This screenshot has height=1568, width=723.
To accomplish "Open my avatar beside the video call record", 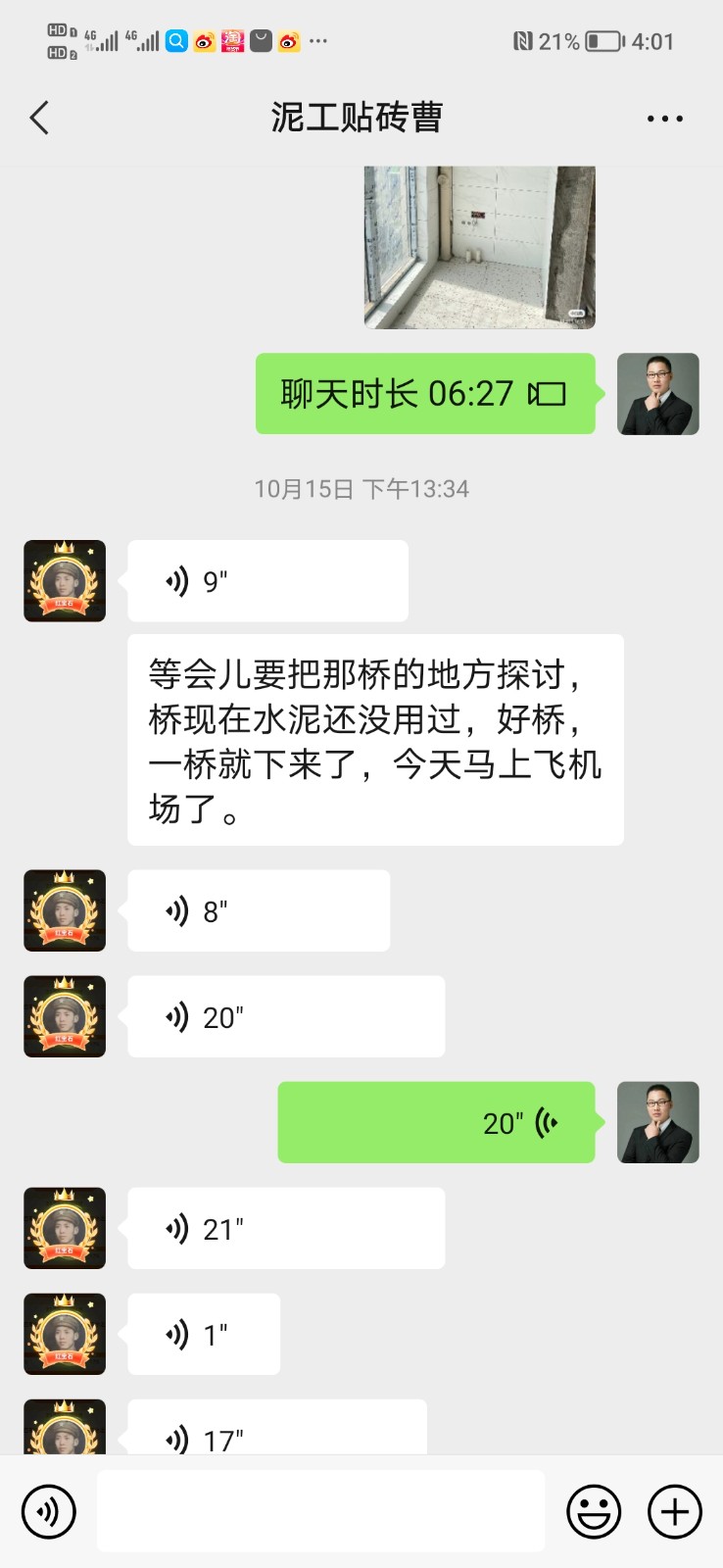I will (658, 394).
